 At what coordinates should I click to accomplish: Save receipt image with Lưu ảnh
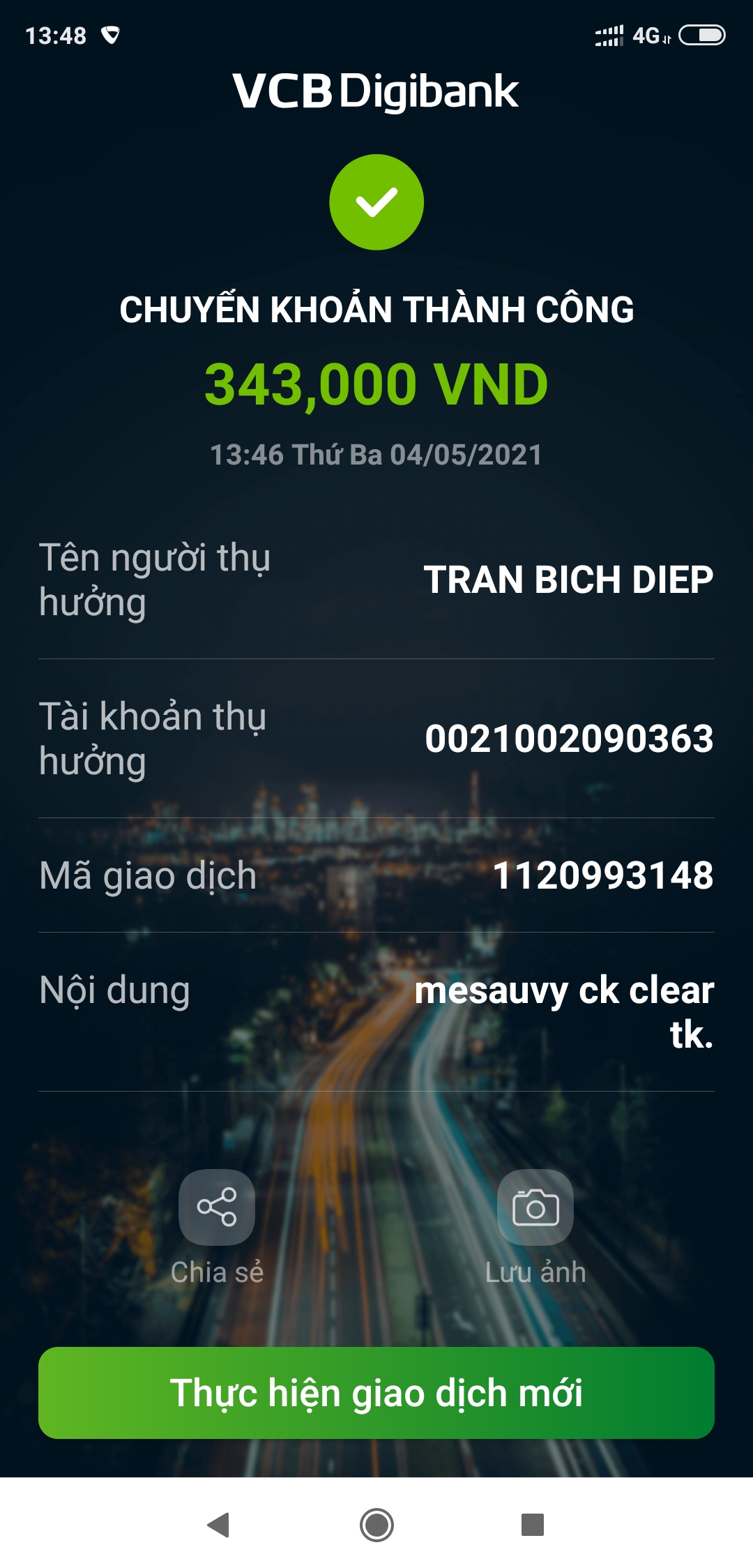click(535, 1207)
